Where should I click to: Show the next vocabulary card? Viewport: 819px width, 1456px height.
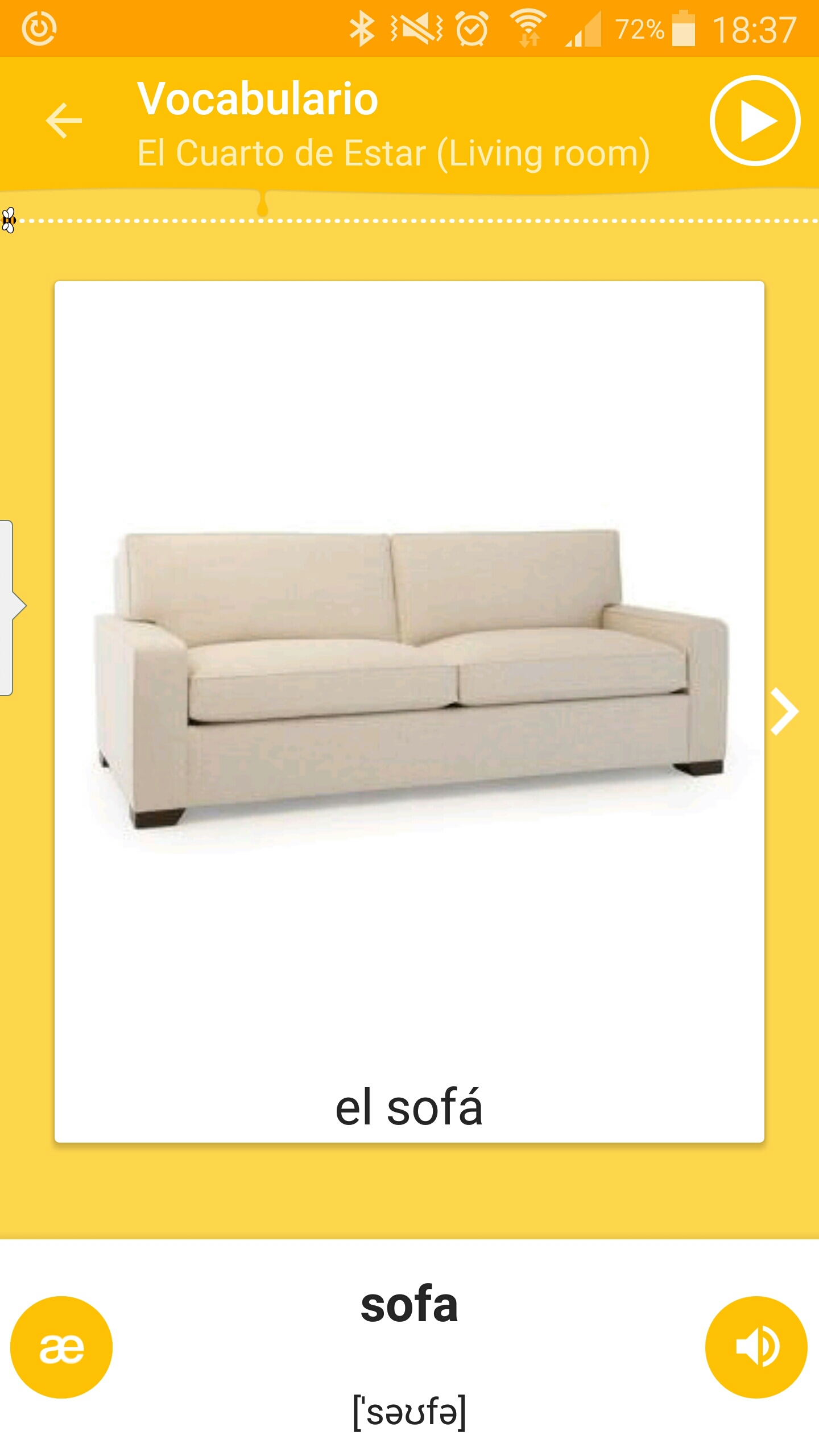[x=784, y=711]
